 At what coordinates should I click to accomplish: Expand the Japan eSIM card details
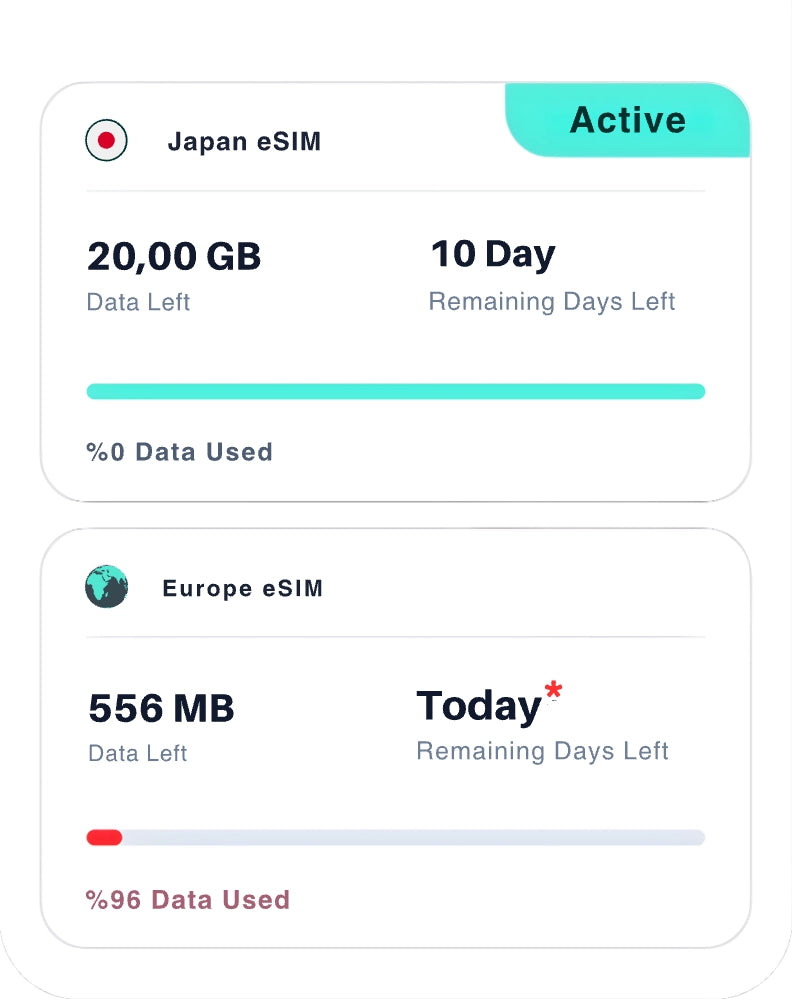coord(395,290)
